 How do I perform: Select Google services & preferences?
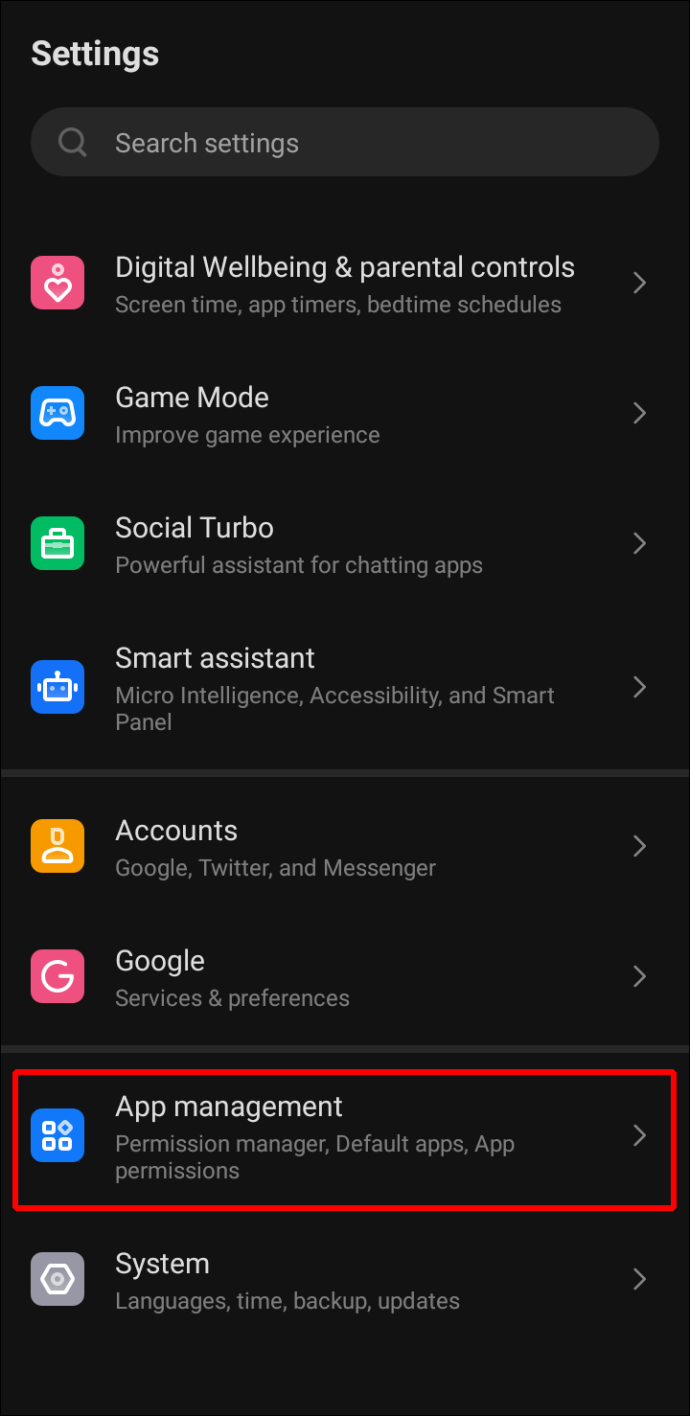click(345, 977)
